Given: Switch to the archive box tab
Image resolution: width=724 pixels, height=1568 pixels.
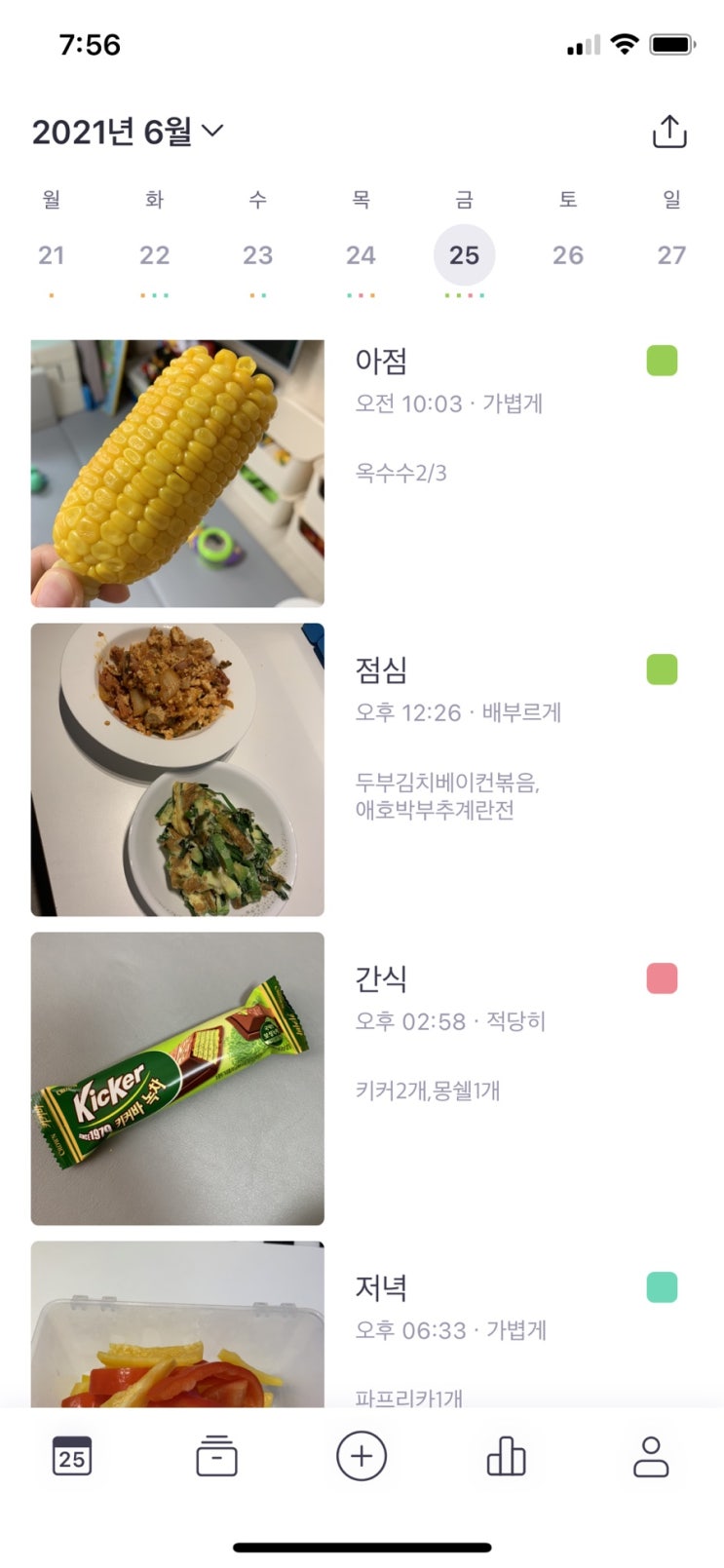Looking at the screenshot, I should pos(216,1457).
